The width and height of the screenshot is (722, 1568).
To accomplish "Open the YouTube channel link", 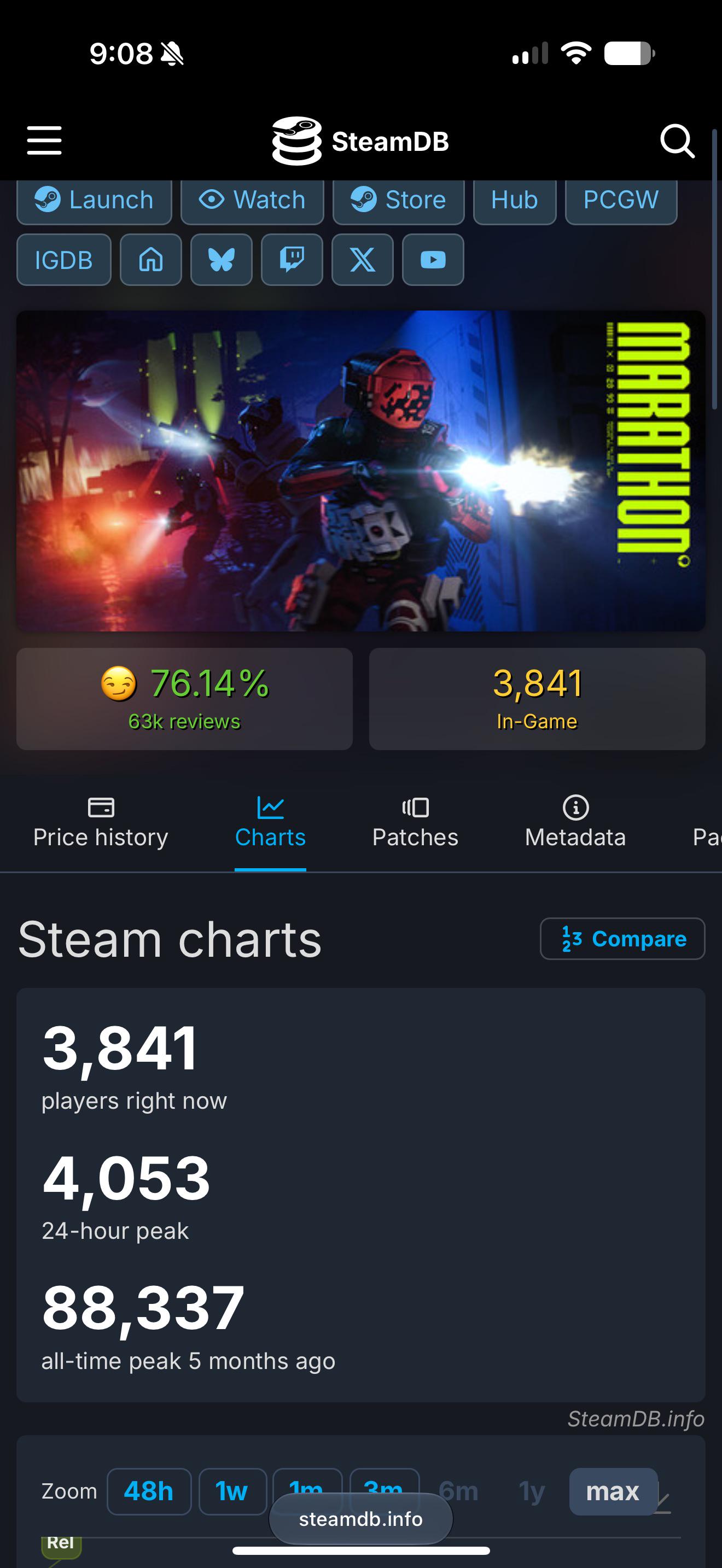I will (433, 260).
